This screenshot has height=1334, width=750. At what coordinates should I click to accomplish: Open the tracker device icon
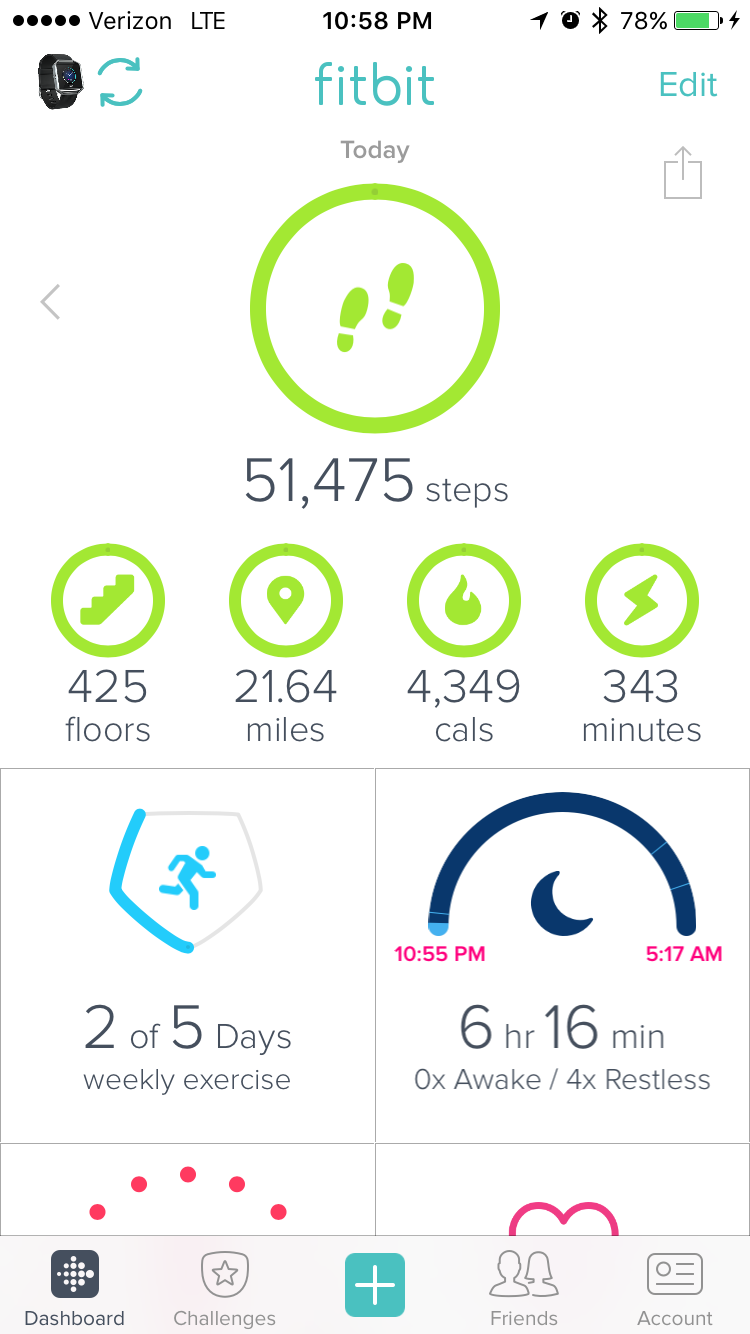59,82
